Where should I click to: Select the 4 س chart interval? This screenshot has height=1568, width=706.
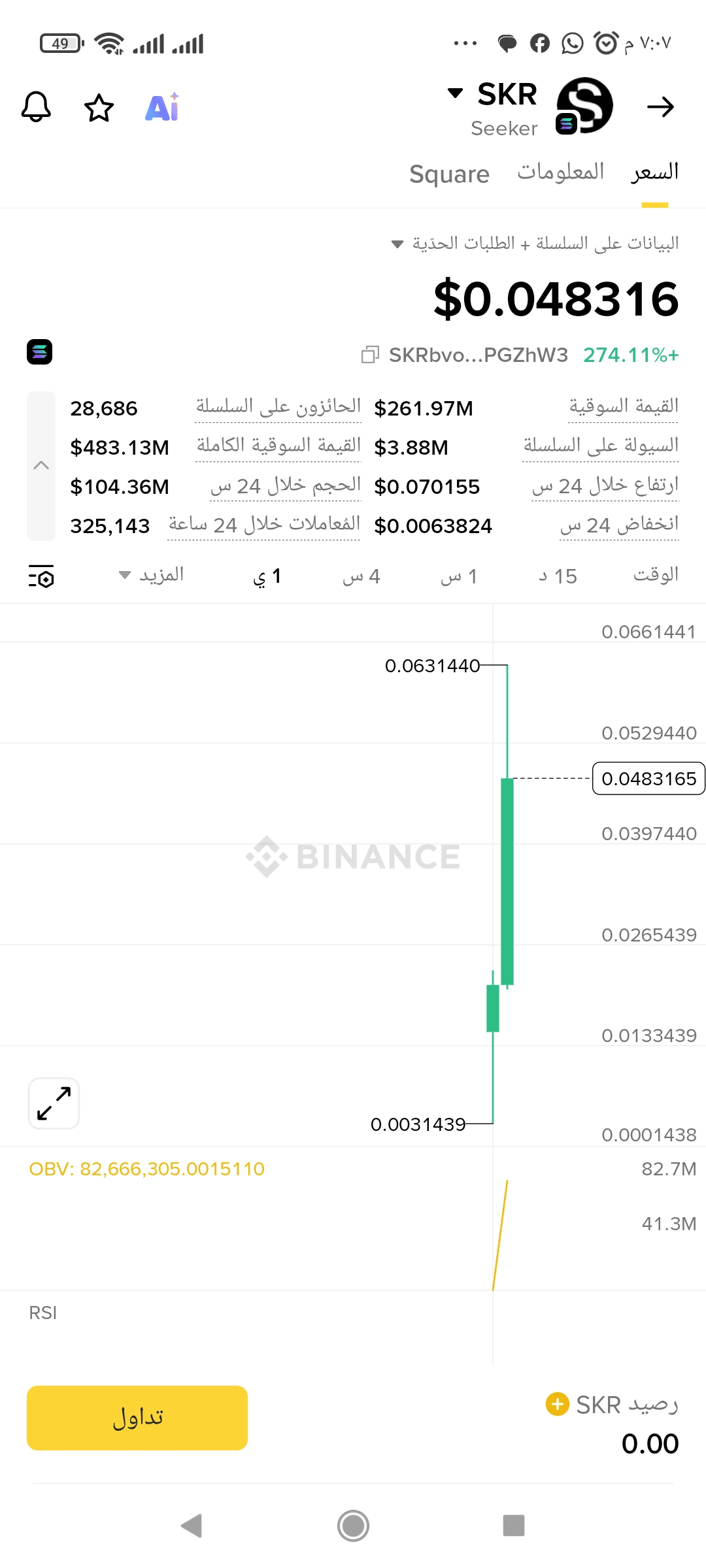coord(361,576)
